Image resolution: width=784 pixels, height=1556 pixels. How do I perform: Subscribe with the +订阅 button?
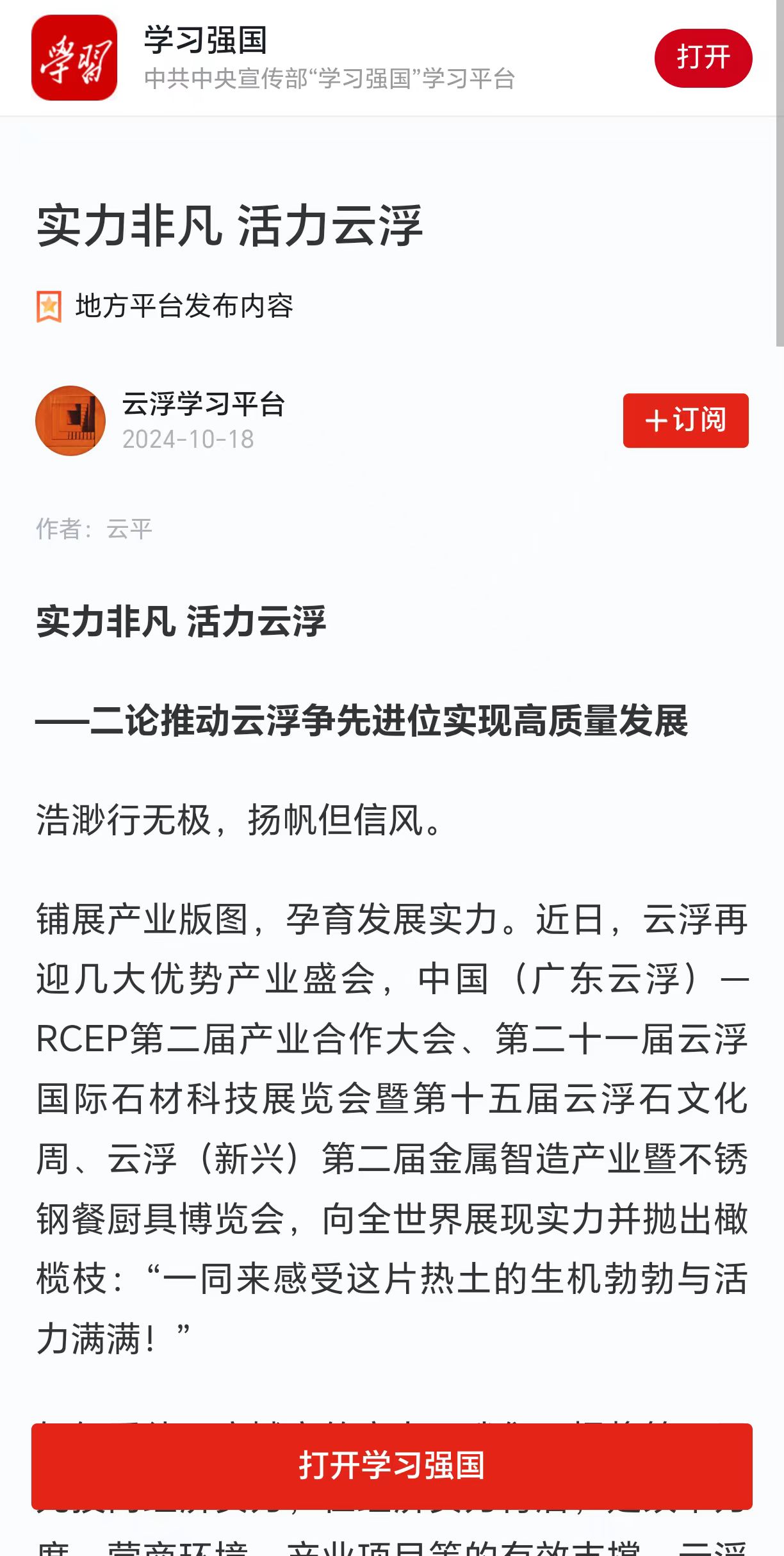685,420
